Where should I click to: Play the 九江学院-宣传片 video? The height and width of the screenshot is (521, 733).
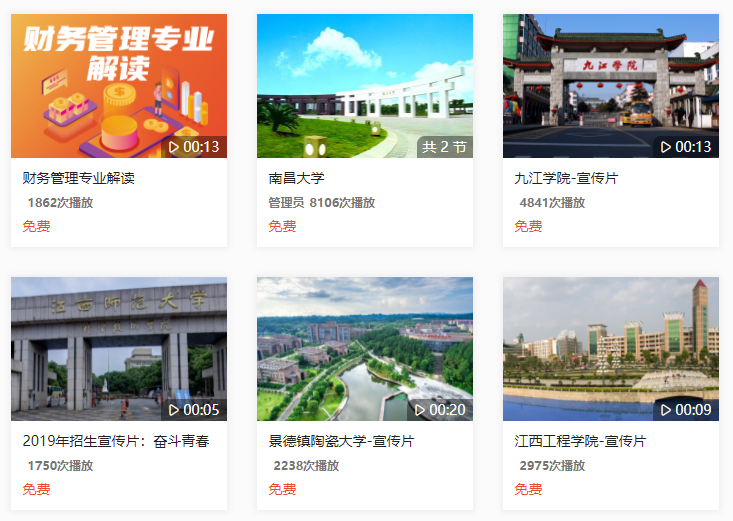610,87
